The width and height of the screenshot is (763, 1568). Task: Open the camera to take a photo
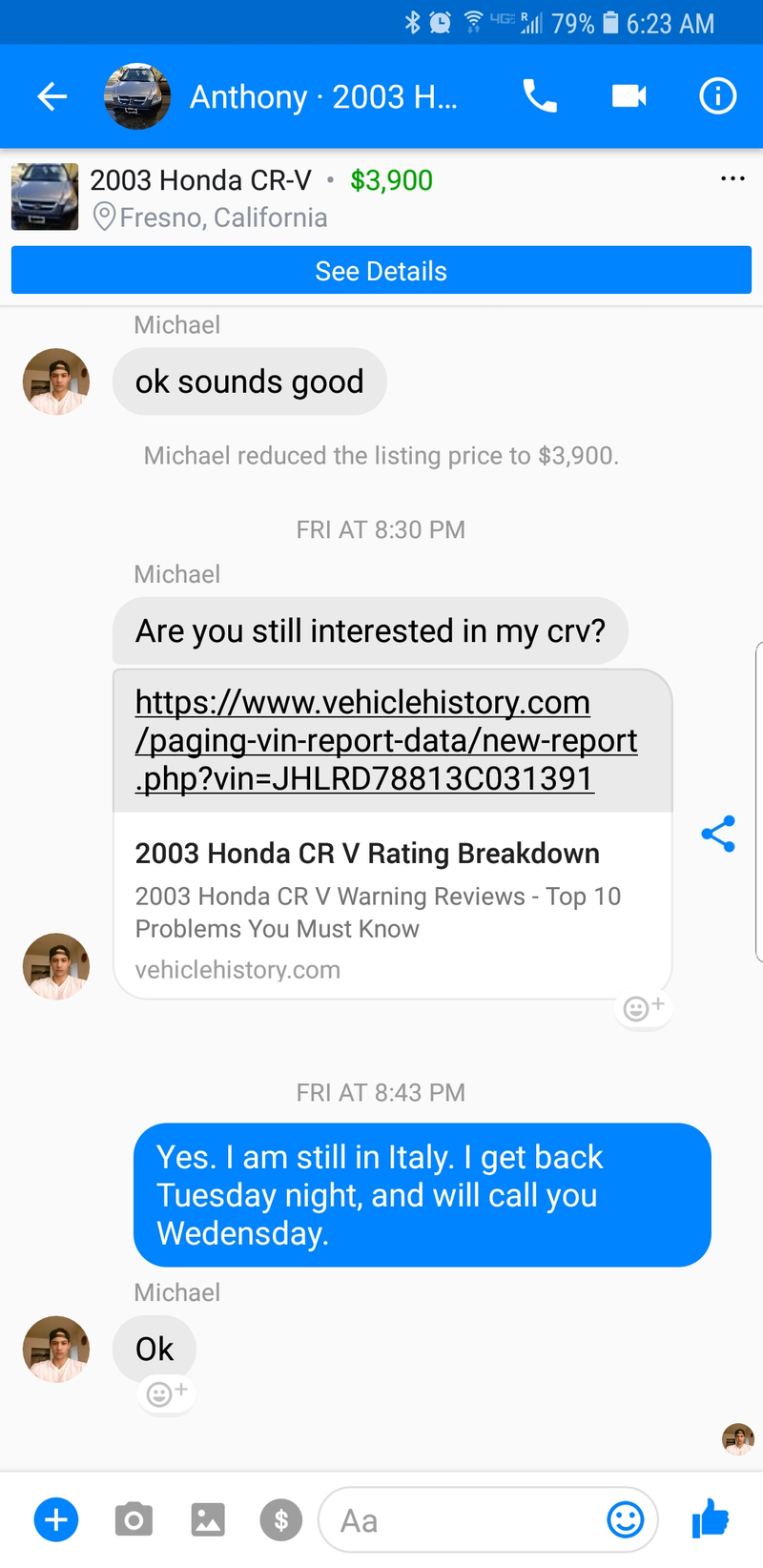pyautogui.click(x=134, y=1519)
